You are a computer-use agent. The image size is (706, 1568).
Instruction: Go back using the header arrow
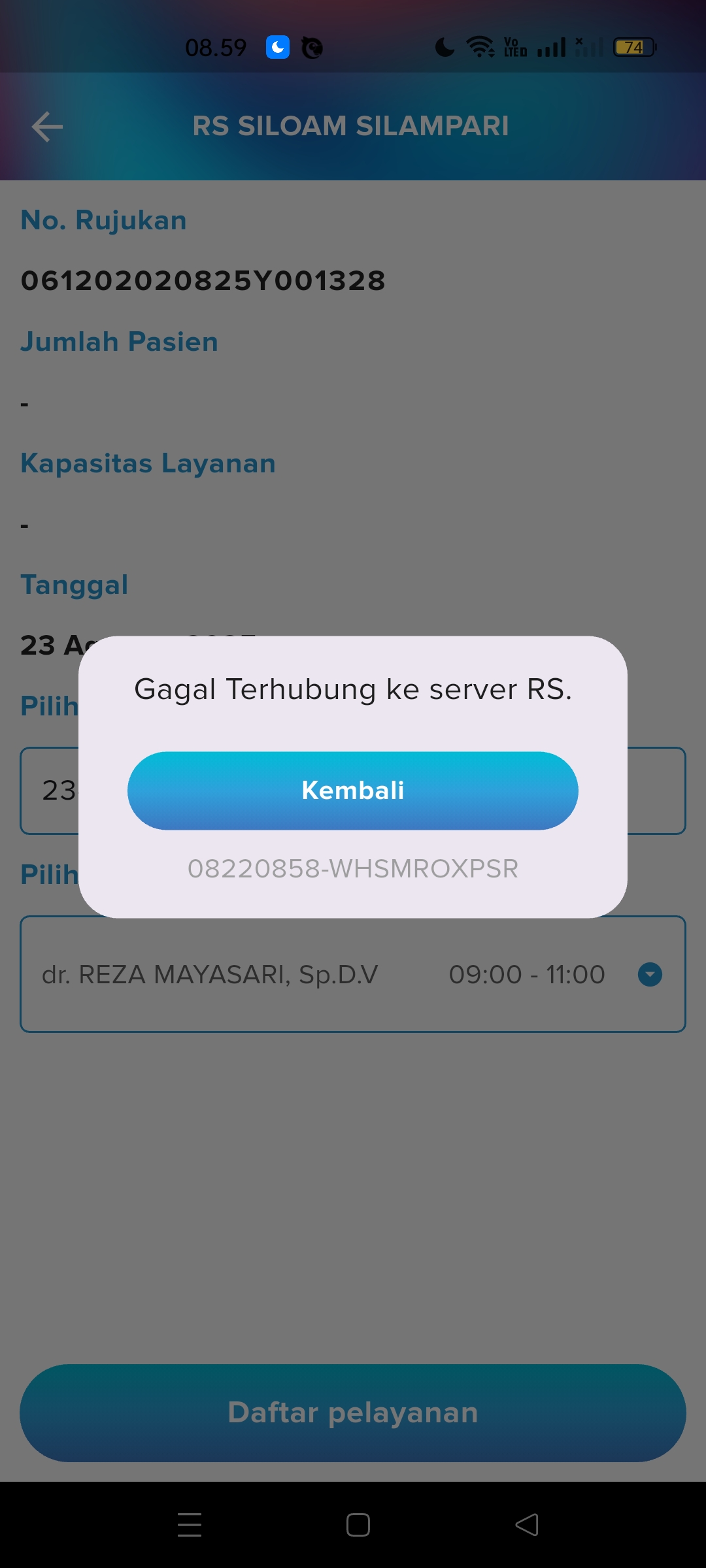pos(47,126)
